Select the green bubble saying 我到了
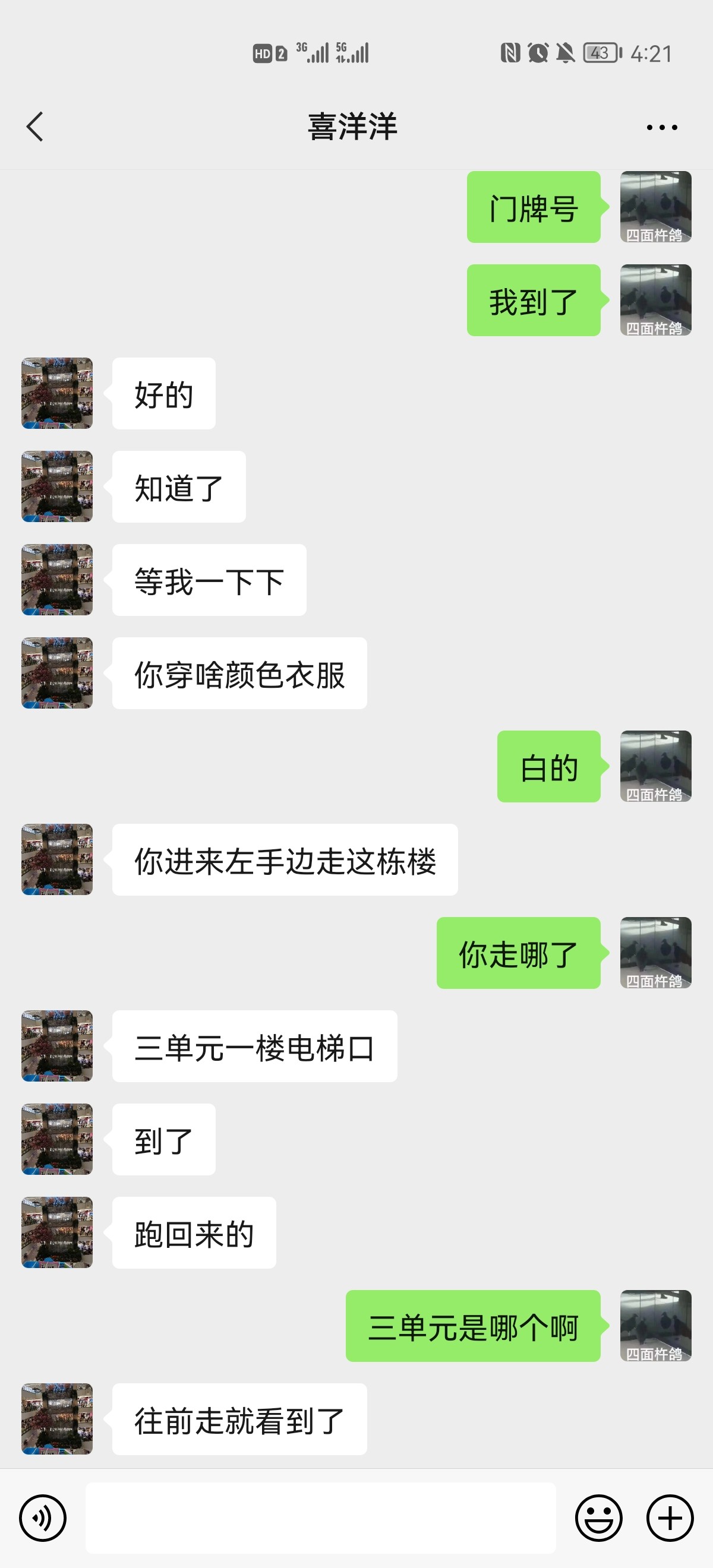Screen dimensions: 713x1568 (533, 301)
